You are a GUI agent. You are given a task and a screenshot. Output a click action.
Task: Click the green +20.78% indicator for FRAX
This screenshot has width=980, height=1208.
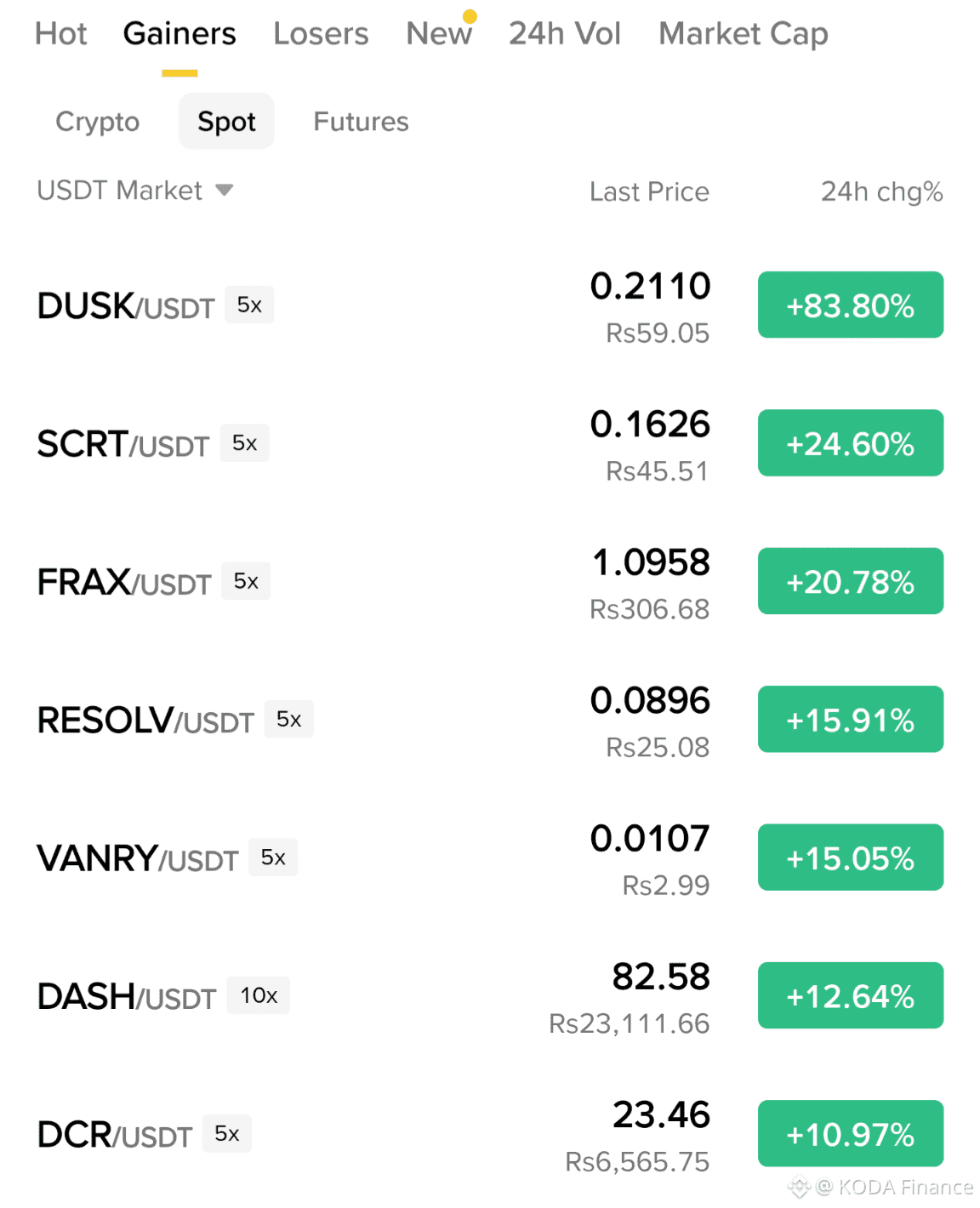[x=850, y=580]
